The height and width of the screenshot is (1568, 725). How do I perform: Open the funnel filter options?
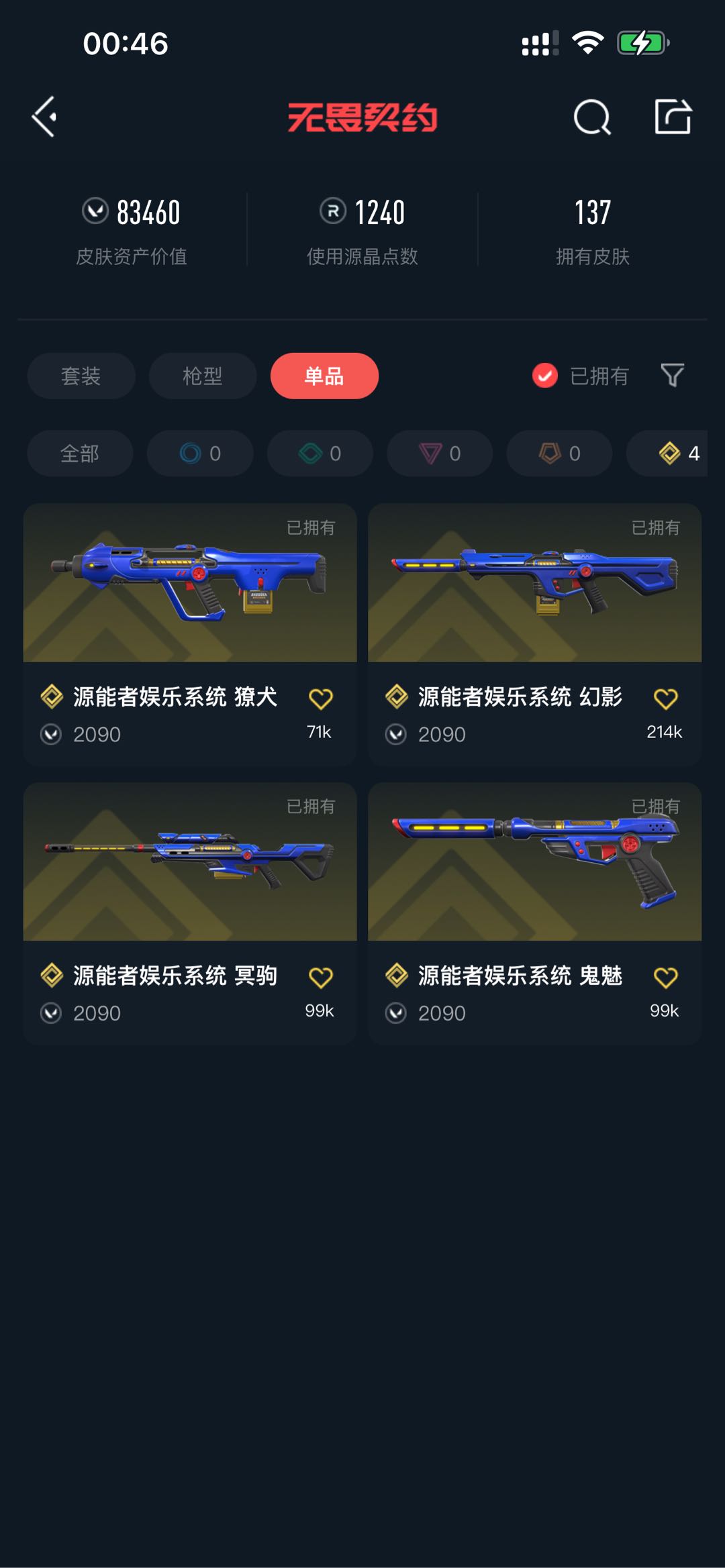click(672, 376)
